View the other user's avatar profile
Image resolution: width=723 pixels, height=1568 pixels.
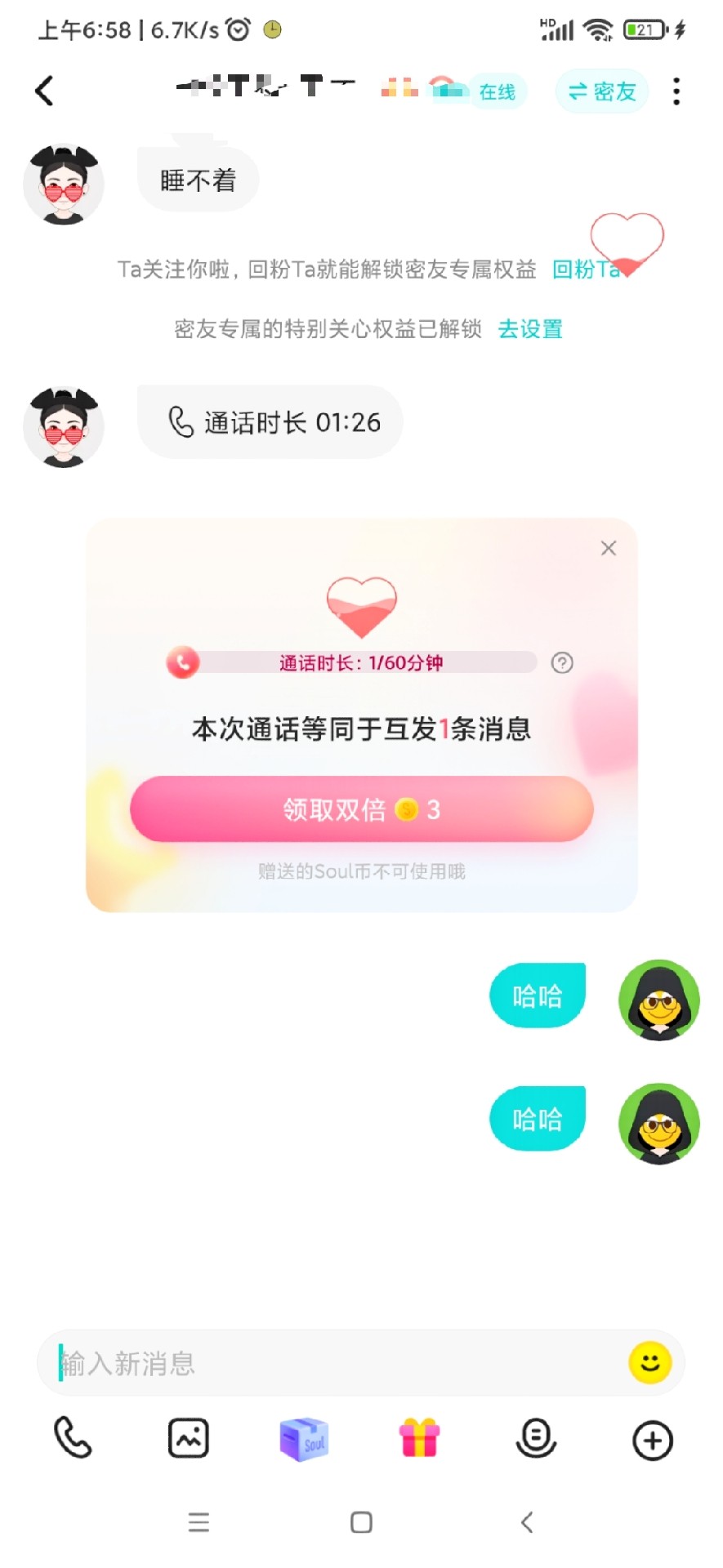[64, 185]
